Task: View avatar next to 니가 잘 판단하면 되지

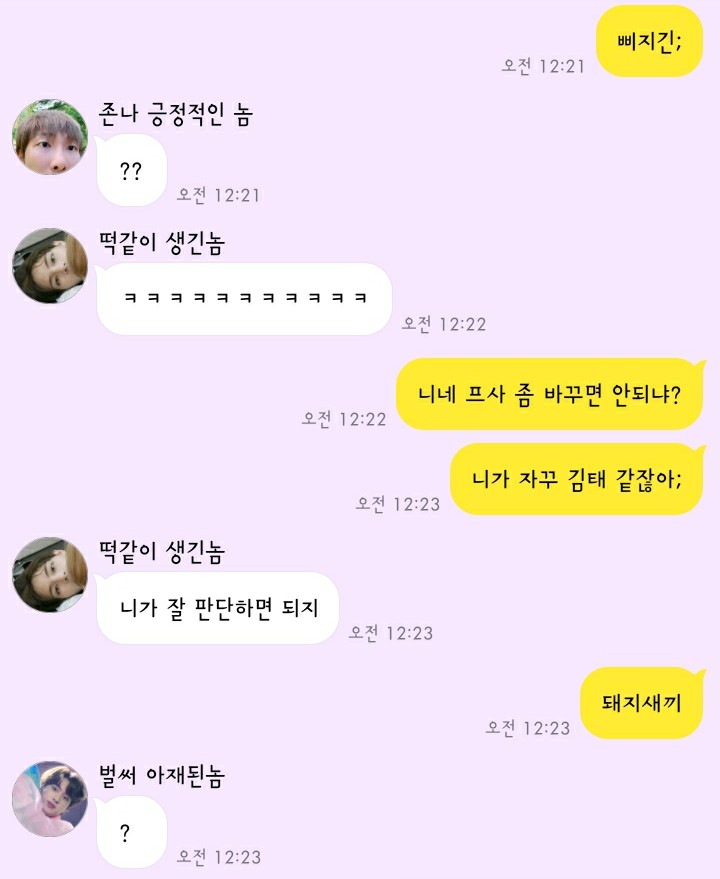Action: [50, 574]
